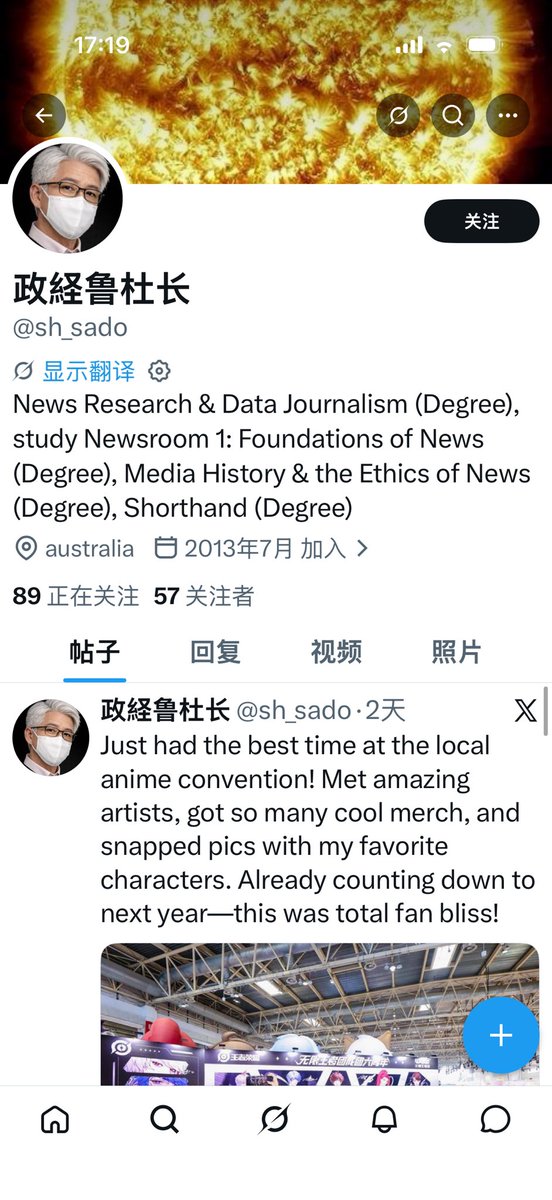The width and height of the screenshot is (552, 1200).
Task: Search this profile's posts
Action: 453,116
